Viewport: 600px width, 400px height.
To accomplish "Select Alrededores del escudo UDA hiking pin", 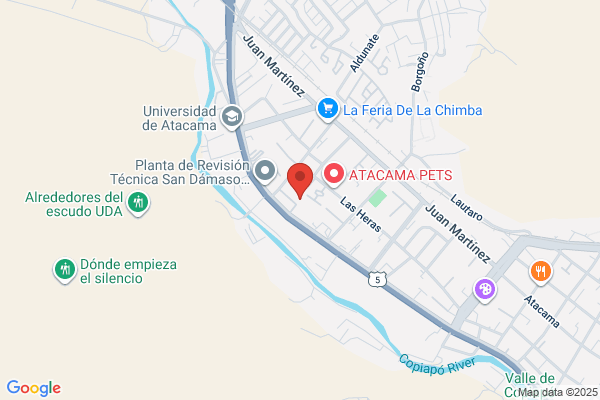I will (138, 203).
